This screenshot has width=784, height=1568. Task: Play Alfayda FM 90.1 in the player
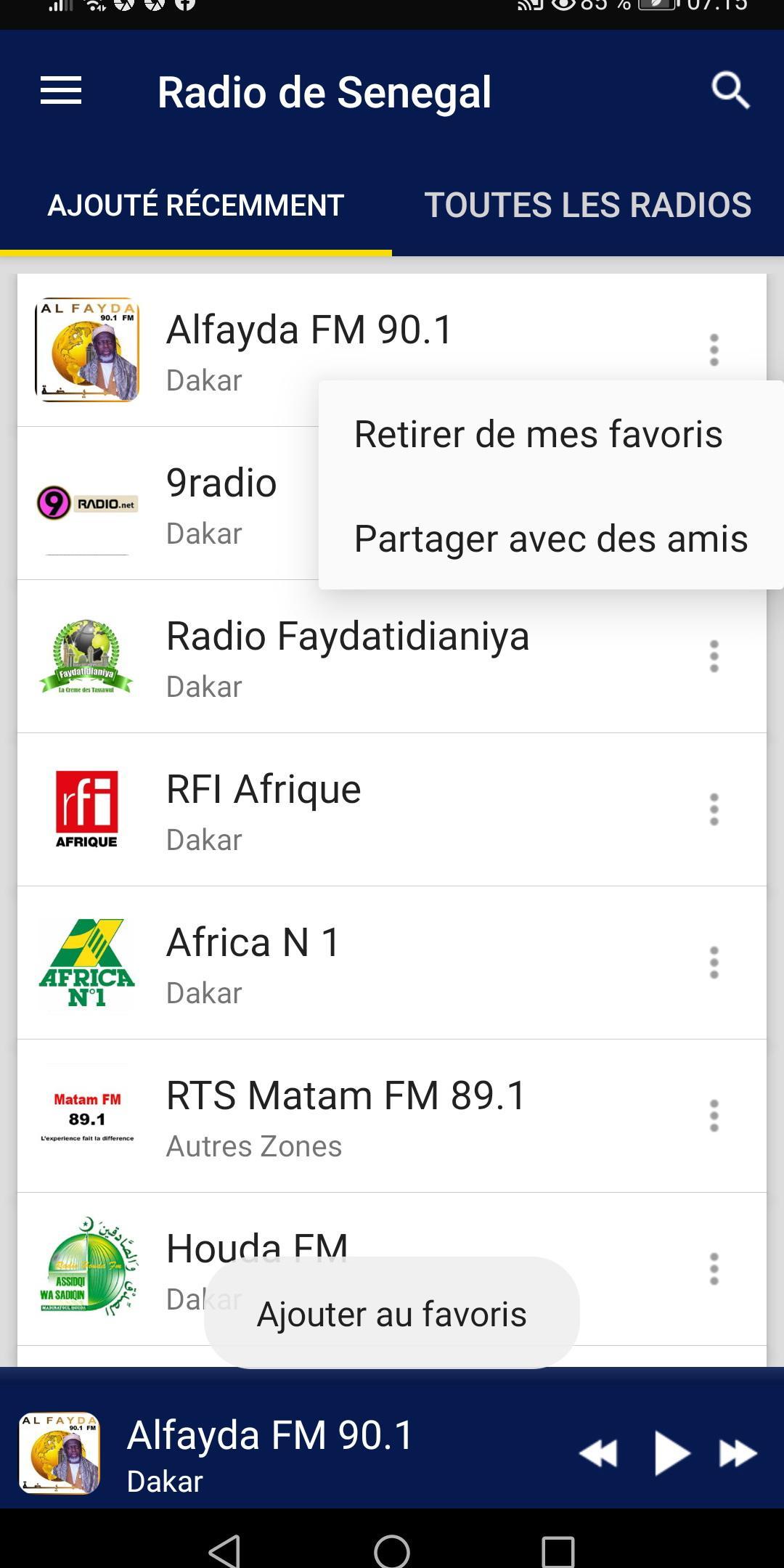pyautogui.click(x=671, y=1453)
